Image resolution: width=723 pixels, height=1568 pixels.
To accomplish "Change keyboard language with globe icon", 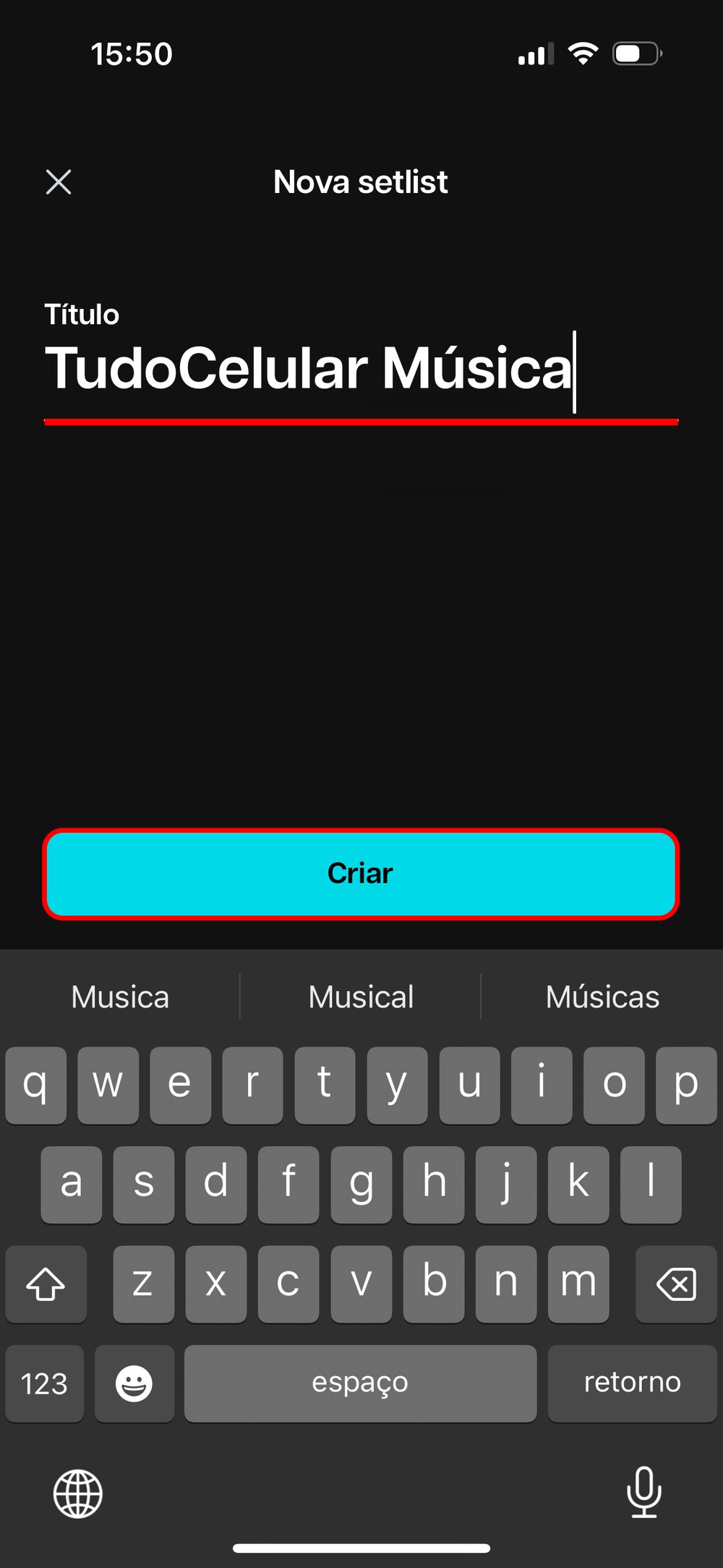I will [78, 1493].
